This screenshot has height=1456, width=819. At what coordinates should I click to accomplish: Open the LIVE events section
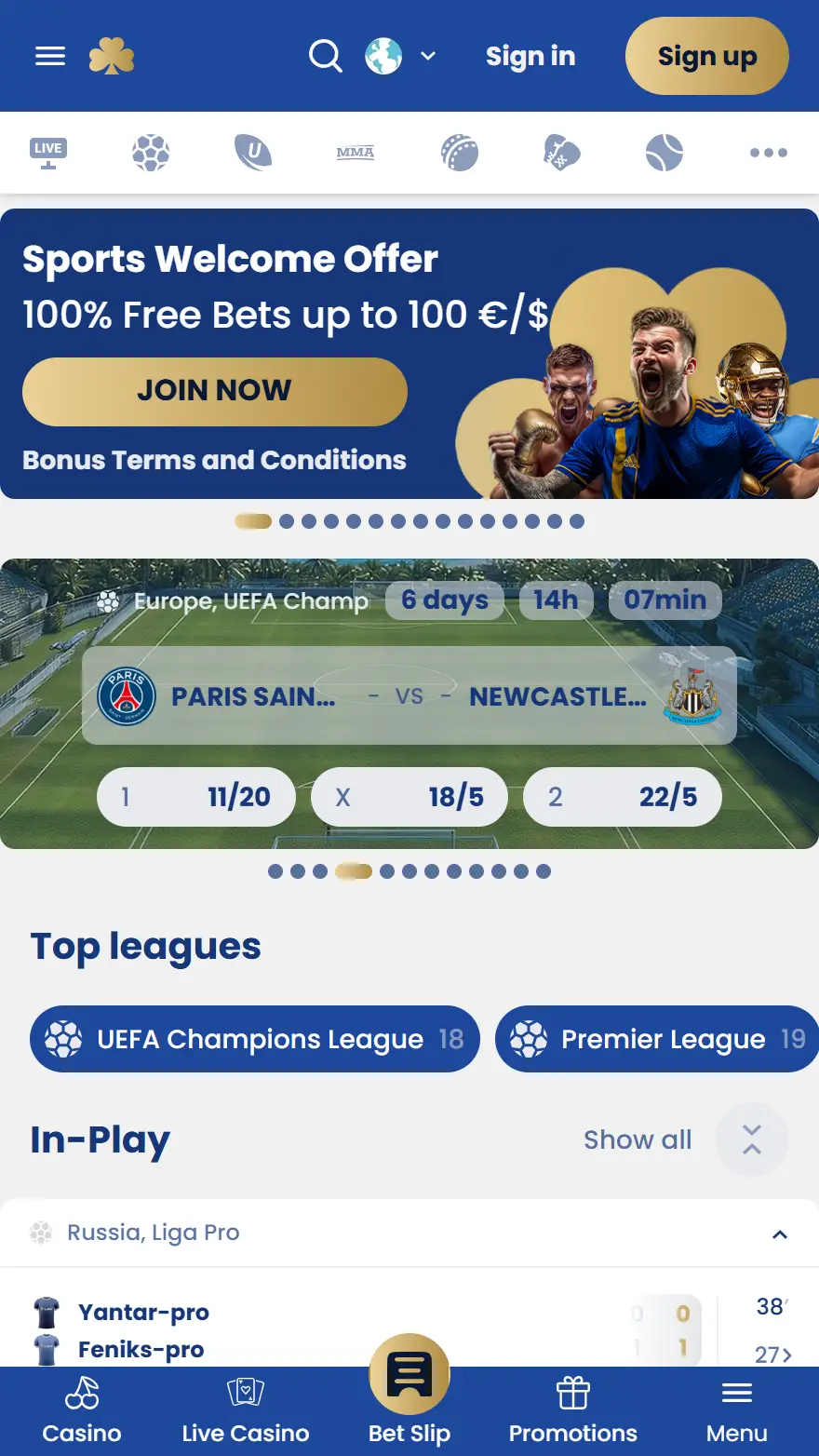(x=47, y=152)
